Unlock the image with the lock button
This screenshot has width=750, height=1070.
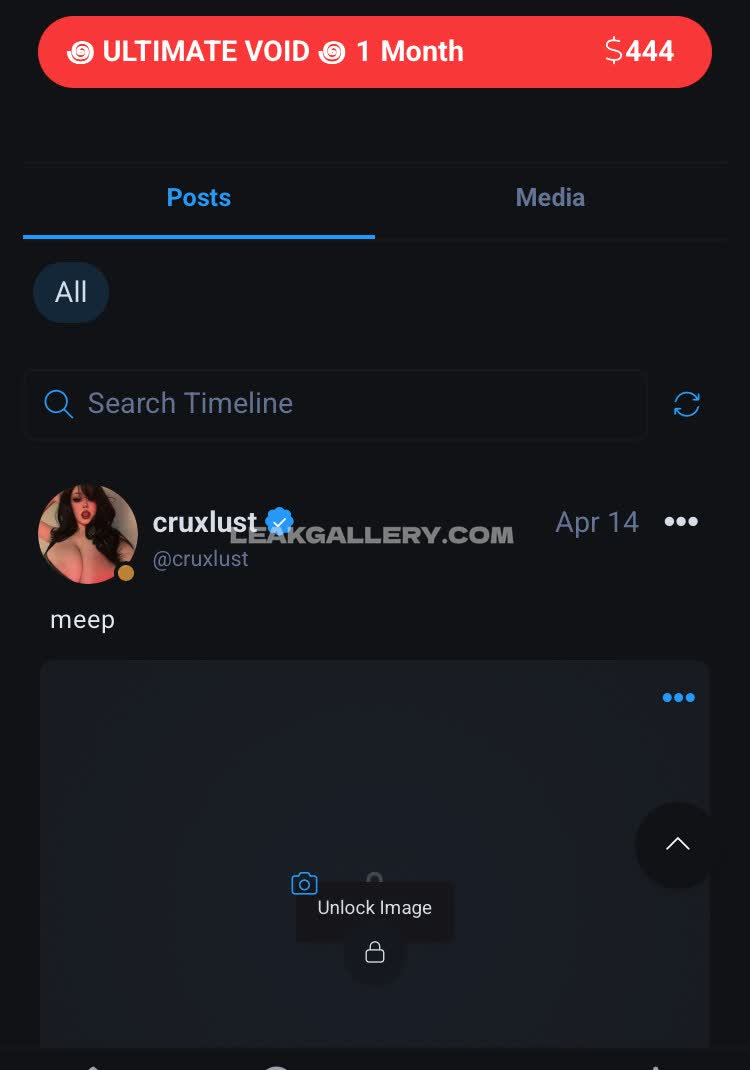(x=375, y=952)
